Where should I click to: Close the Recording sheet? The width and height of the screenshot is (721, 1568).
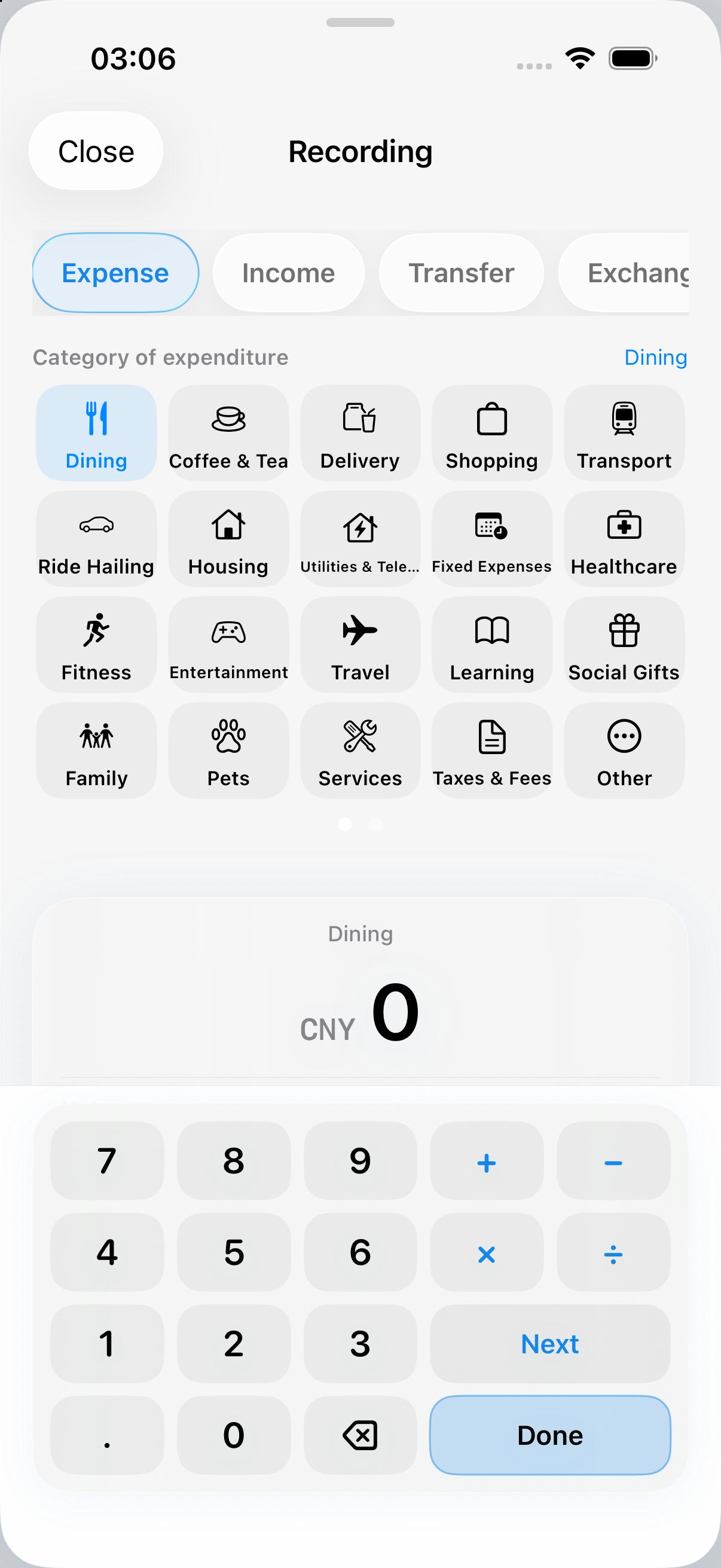click(96, 151)
